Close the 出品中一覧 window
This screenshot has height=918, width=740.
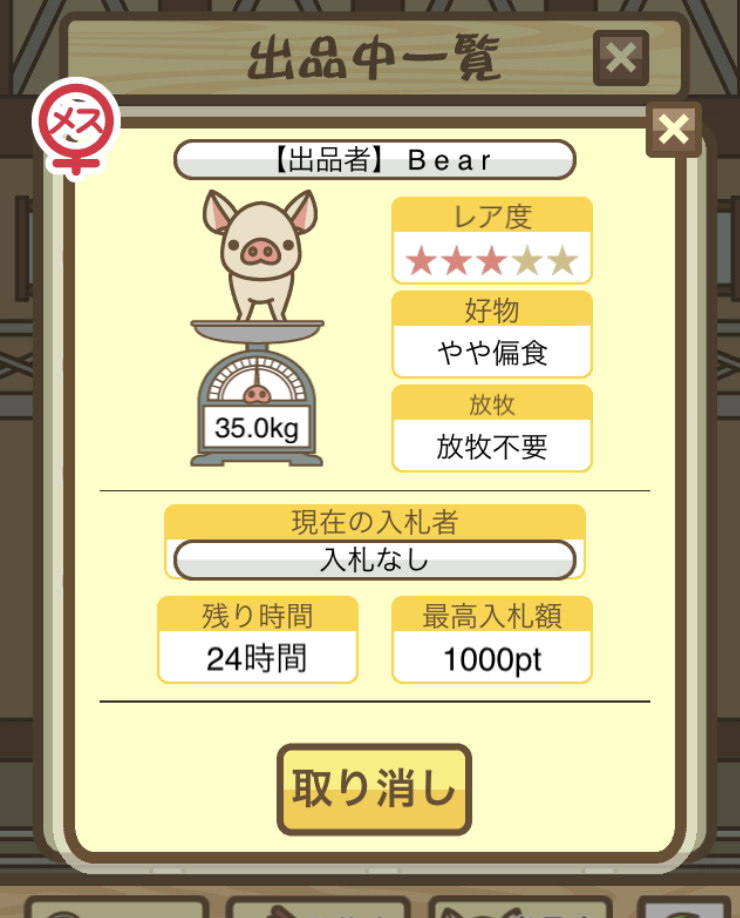[620, 59]
